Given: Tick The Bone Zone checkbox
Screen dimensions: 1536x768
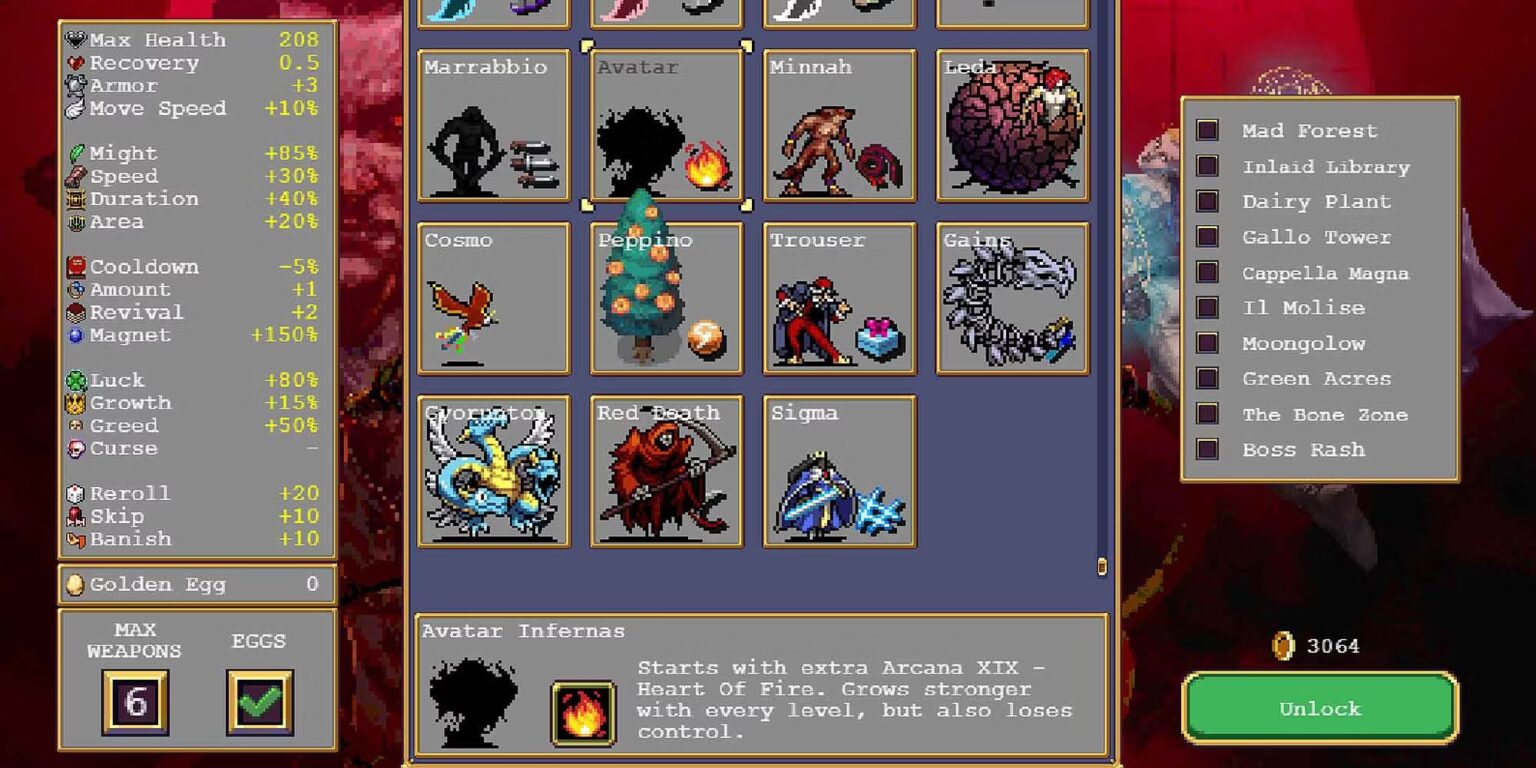Looking at the screenshot, I should pos(1208,414).
